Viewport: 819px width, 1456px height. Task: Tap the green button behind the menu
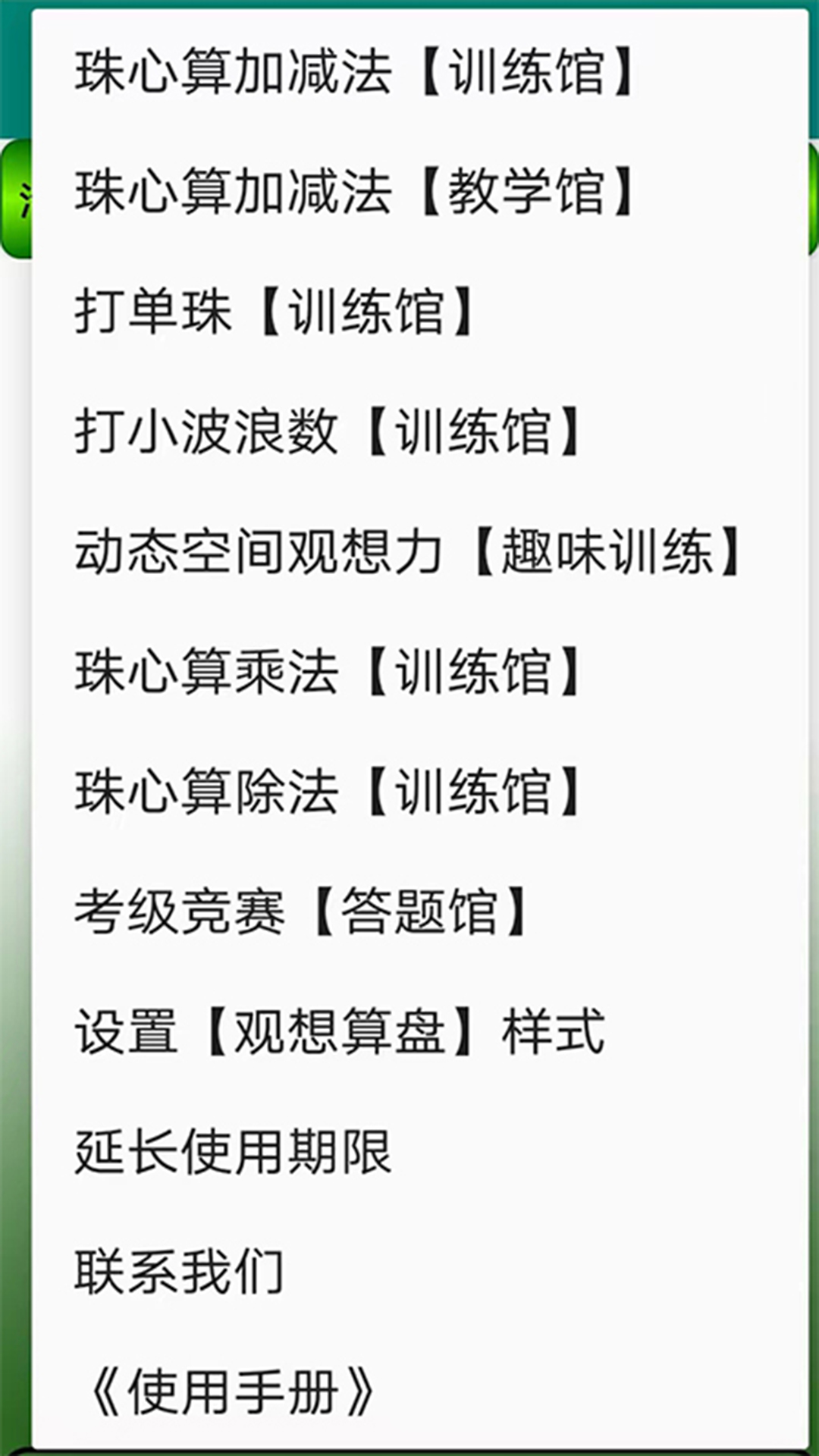(17, 193)
